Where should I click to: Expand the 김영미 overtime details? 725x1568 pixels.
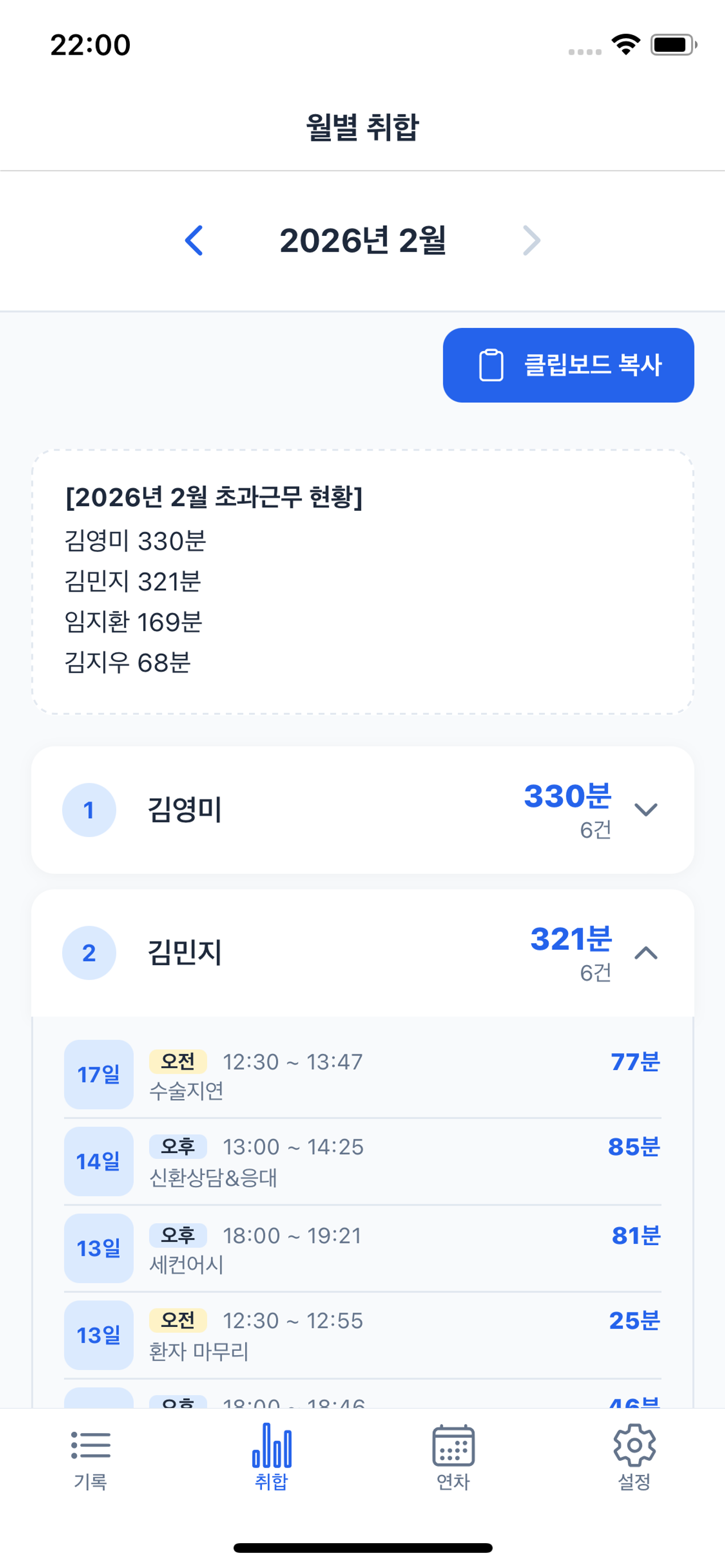pos(647,809)
